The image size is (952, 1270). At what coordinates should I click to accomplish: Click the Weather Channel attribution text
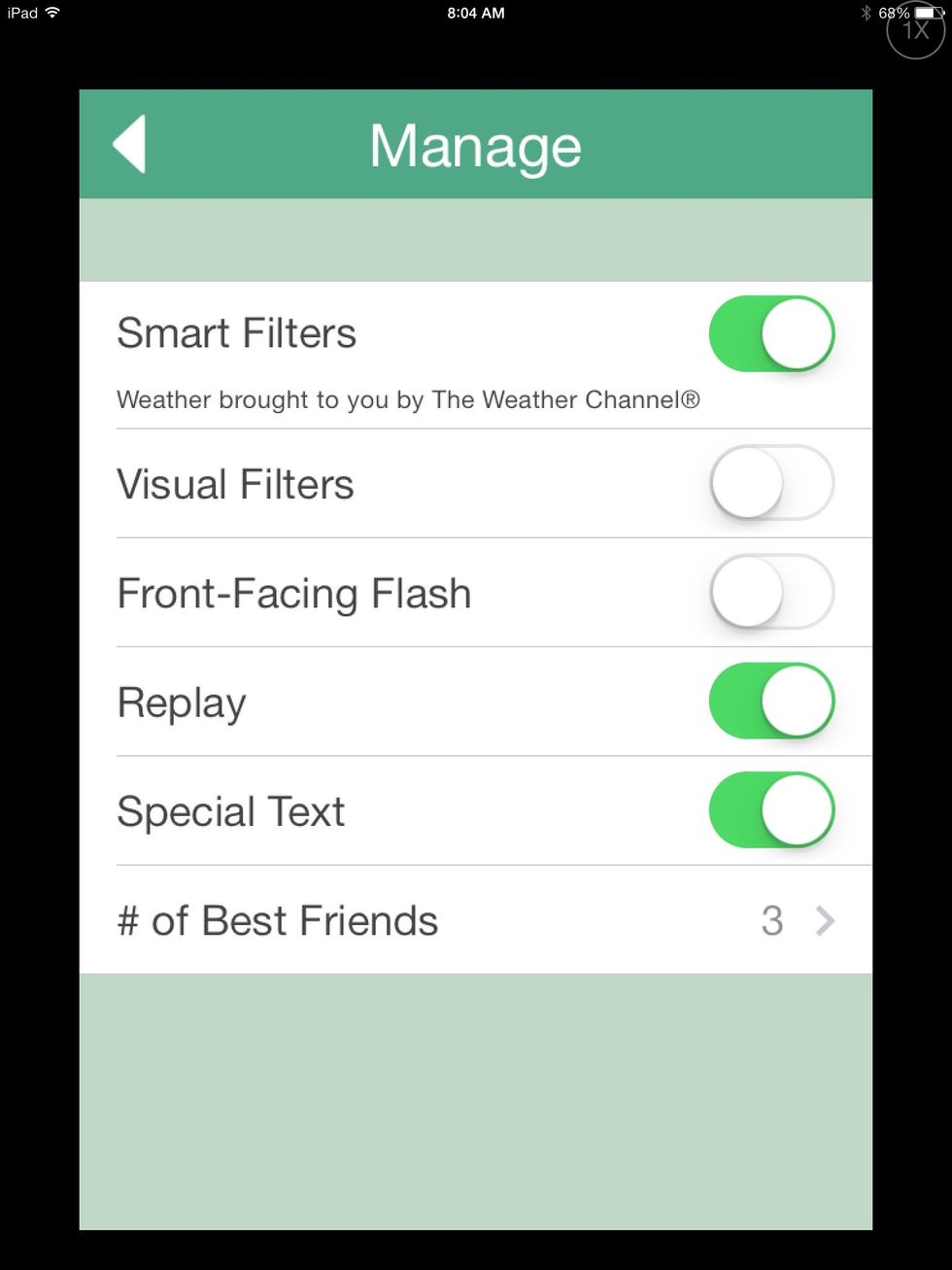pyautogui.click(x=409, y=399)
